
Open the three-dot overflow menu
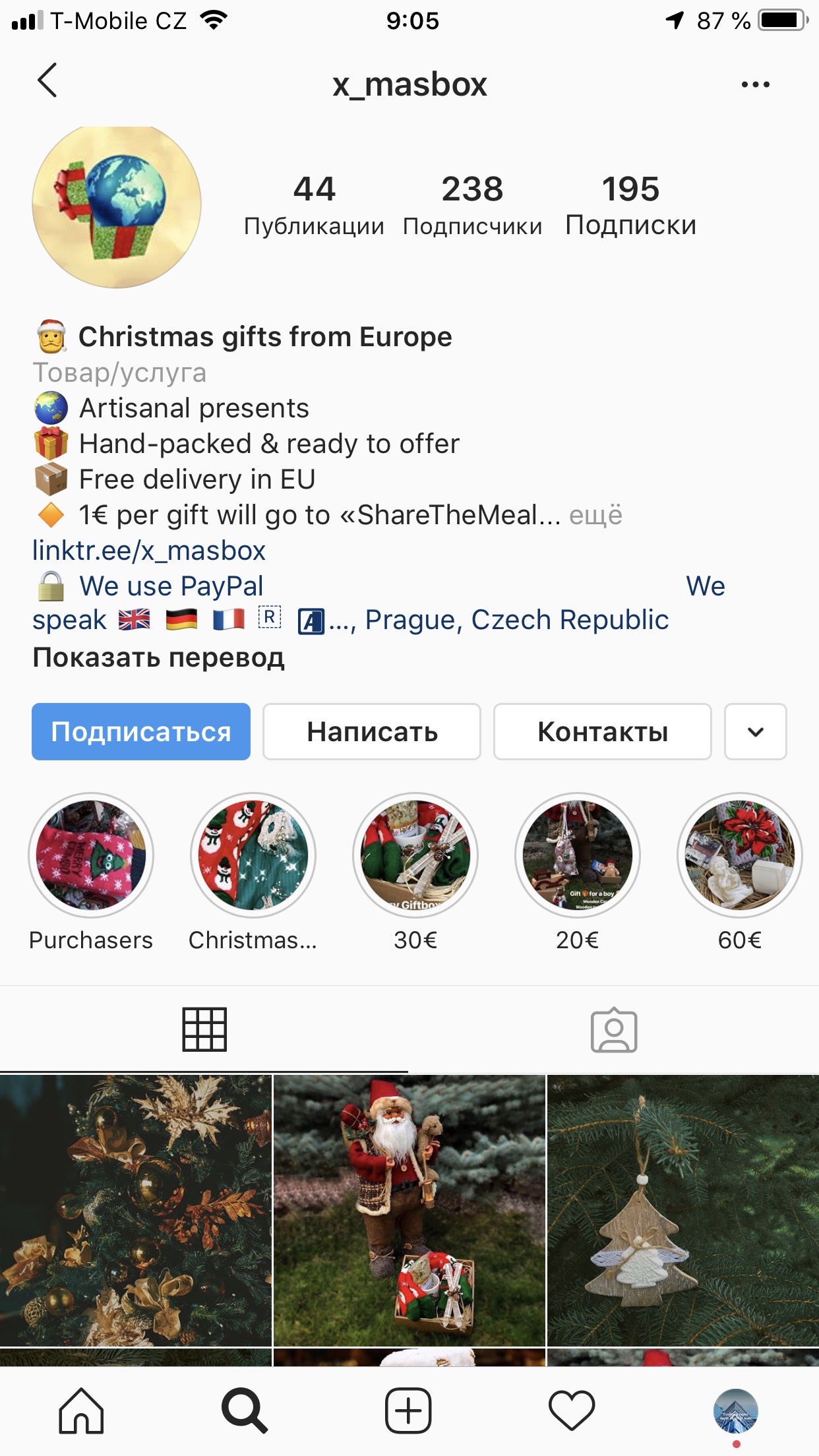(x=755, y=84)
